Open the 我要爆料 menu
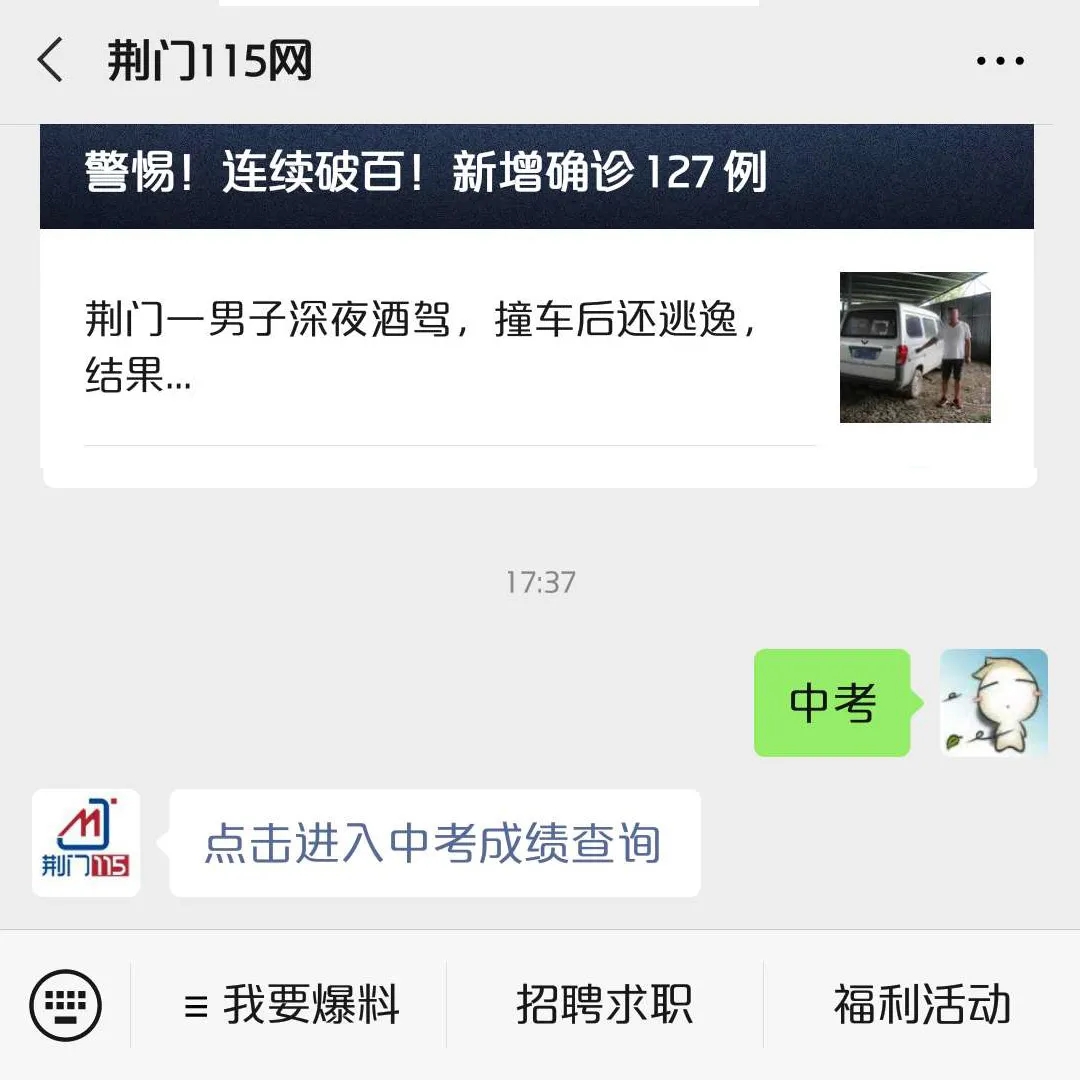This screenshot has height=1080, width=1080. point(292,1005)
